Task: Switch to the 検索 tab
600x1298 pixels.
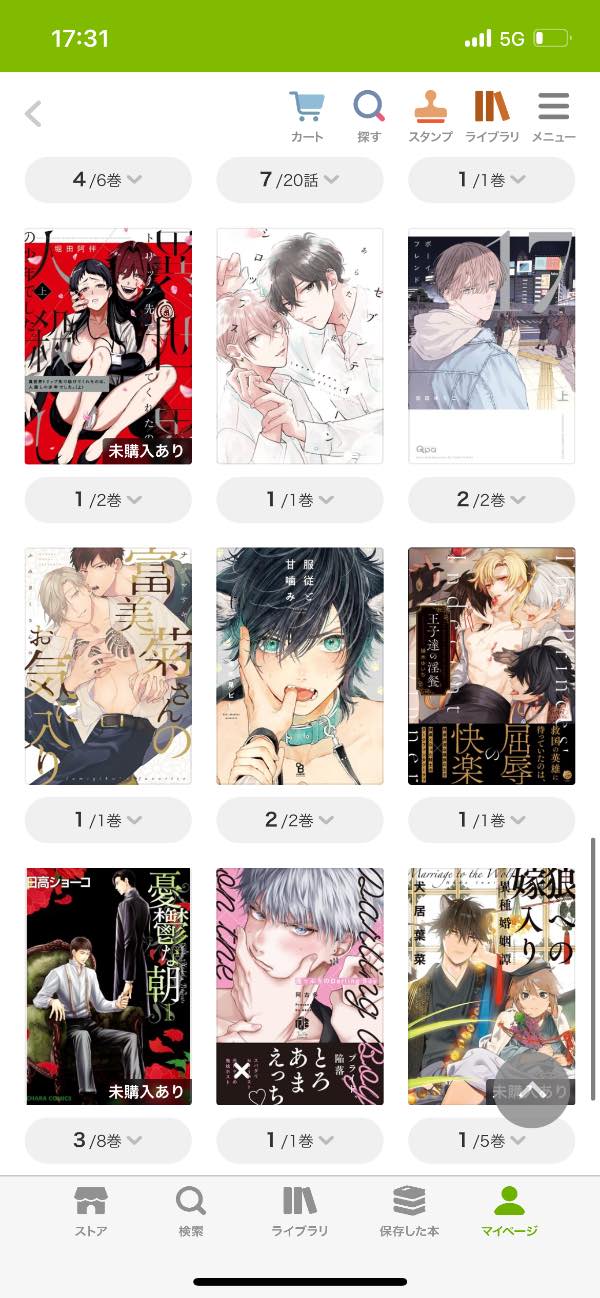Action: click(191, 1212)
